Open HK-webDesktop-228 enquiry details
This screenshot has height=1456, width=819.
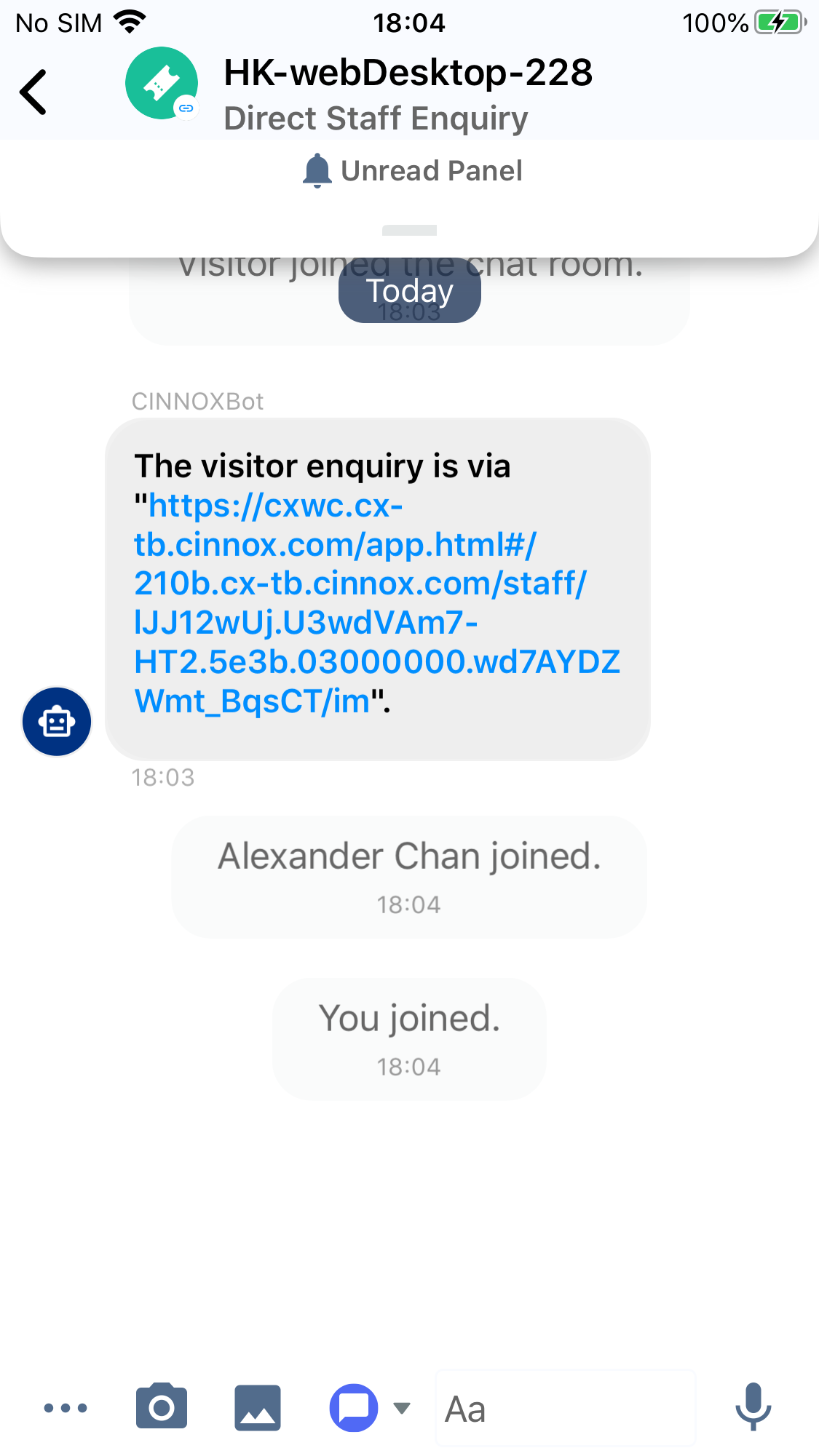point(408,93)
